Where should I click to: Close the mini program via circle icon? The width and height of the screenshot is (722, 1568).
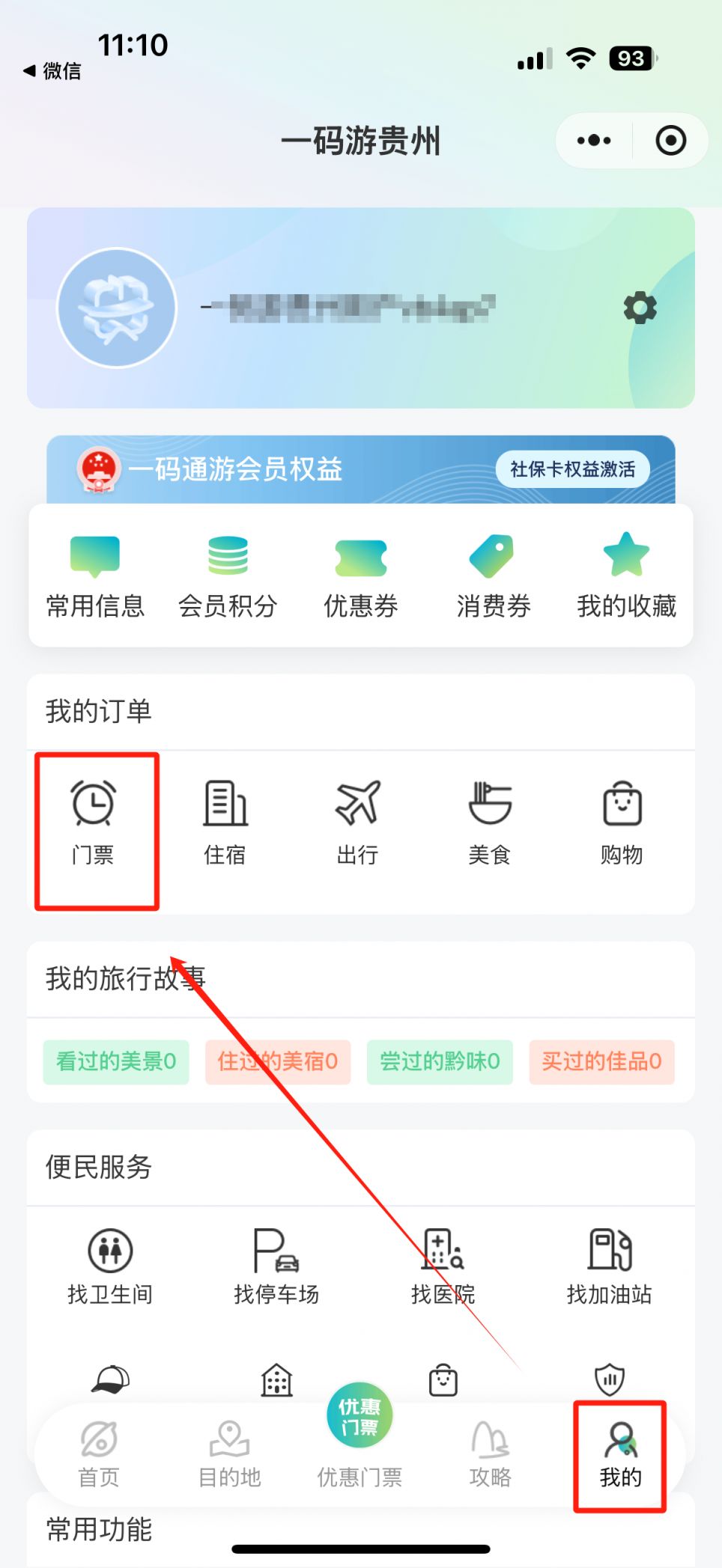[x=670, y=140]
